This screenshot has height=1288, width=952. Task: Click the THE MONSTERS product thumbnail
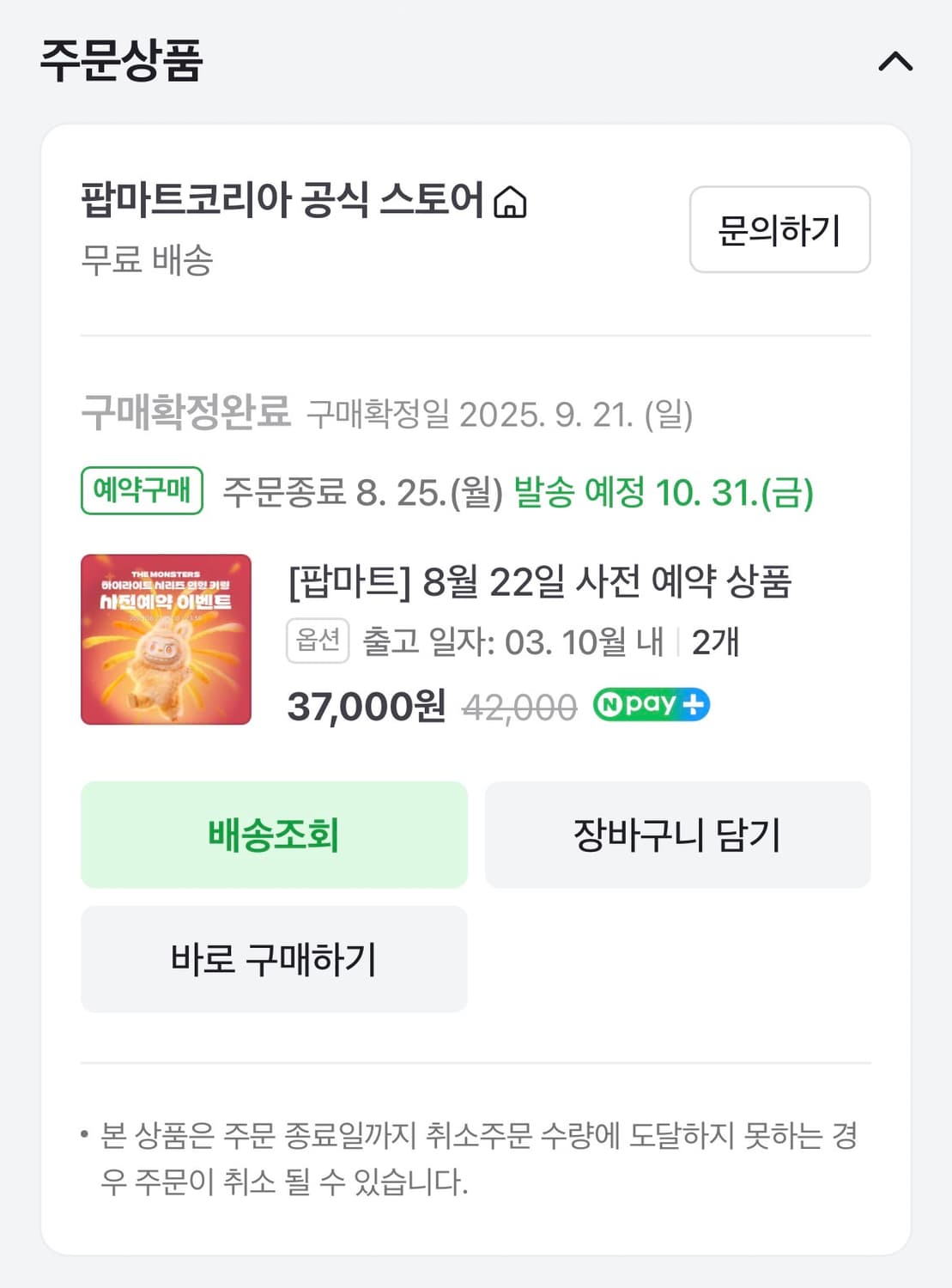tap(165, 636)
